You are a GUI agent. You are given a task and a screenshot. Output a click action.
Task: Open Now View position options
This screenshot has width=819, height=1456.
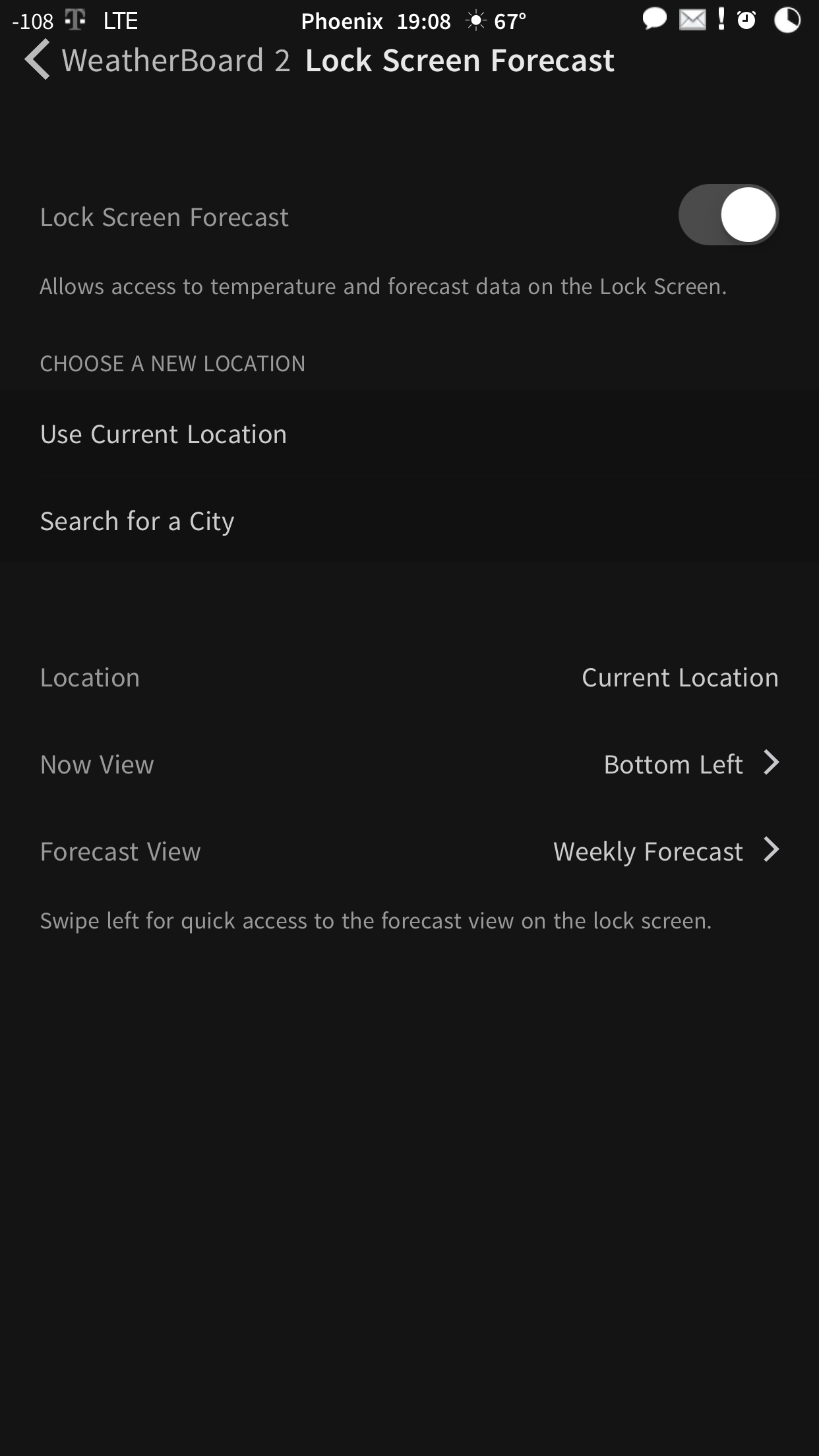[x=409, y=764]
